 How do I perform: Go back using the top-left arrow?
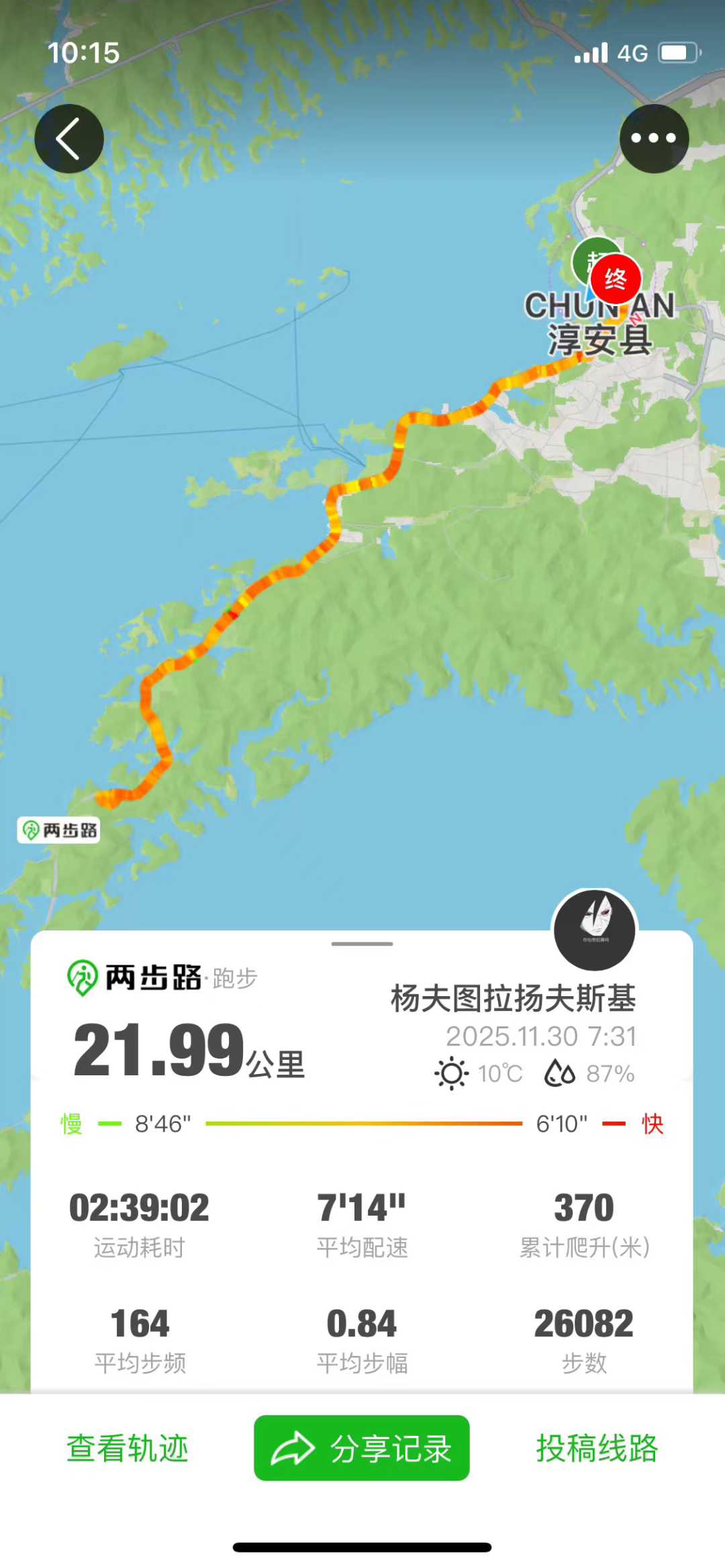tap(69, 139)
